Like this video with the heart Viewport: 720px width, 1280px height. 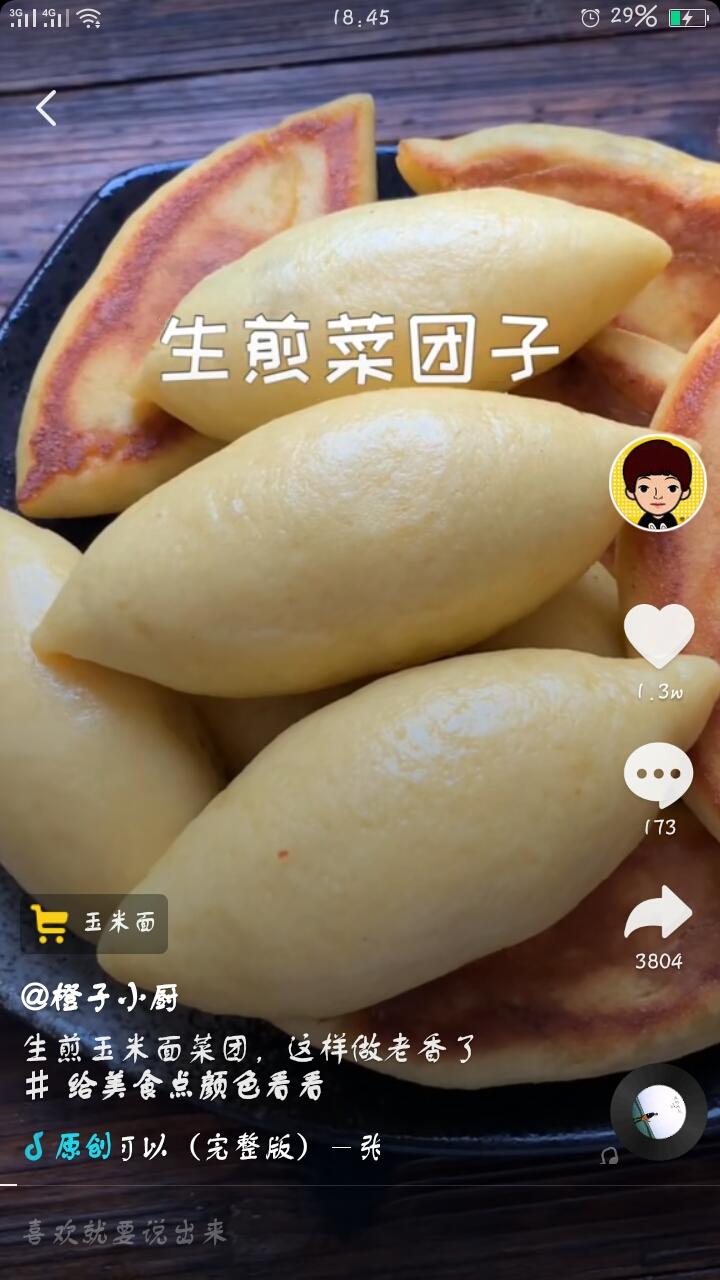658,636
